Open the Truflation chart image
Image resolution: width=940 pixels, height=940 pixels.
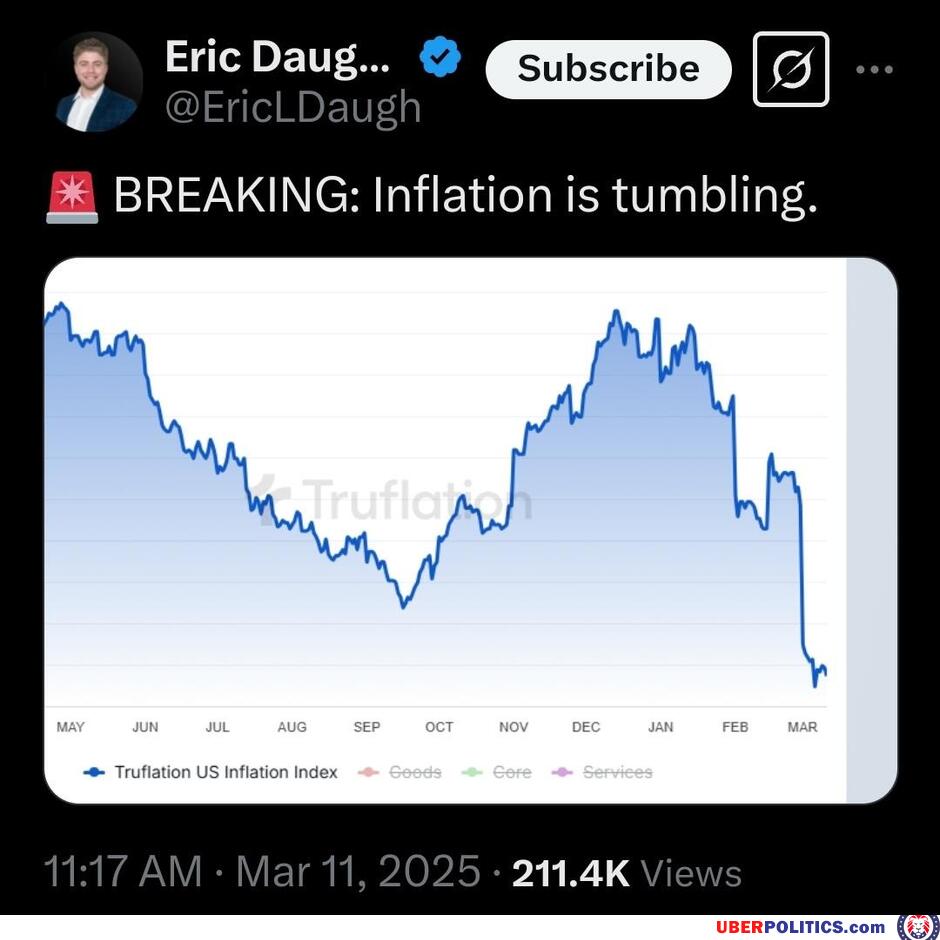(470, 530)
